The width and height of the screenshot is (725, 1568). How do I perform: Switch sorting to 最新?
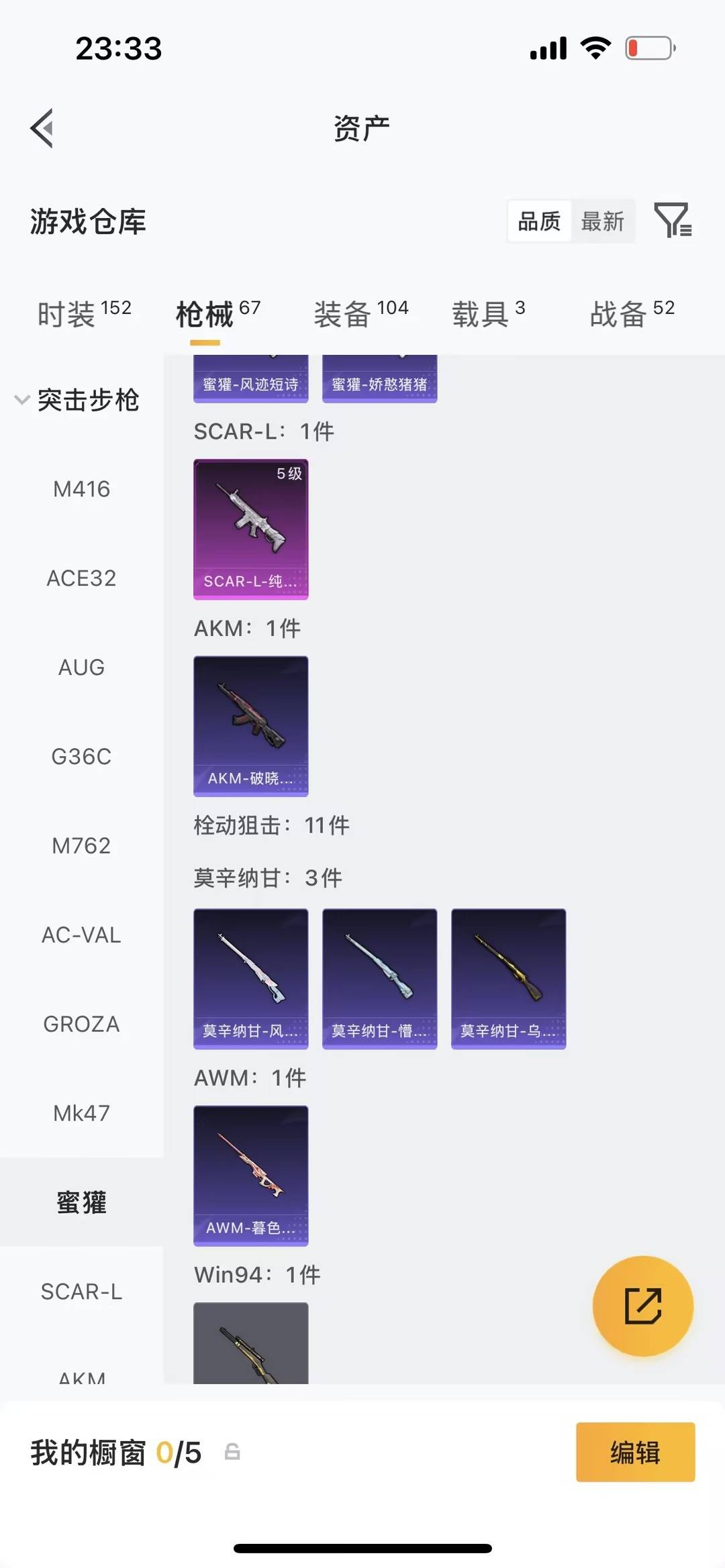point(603,221)
